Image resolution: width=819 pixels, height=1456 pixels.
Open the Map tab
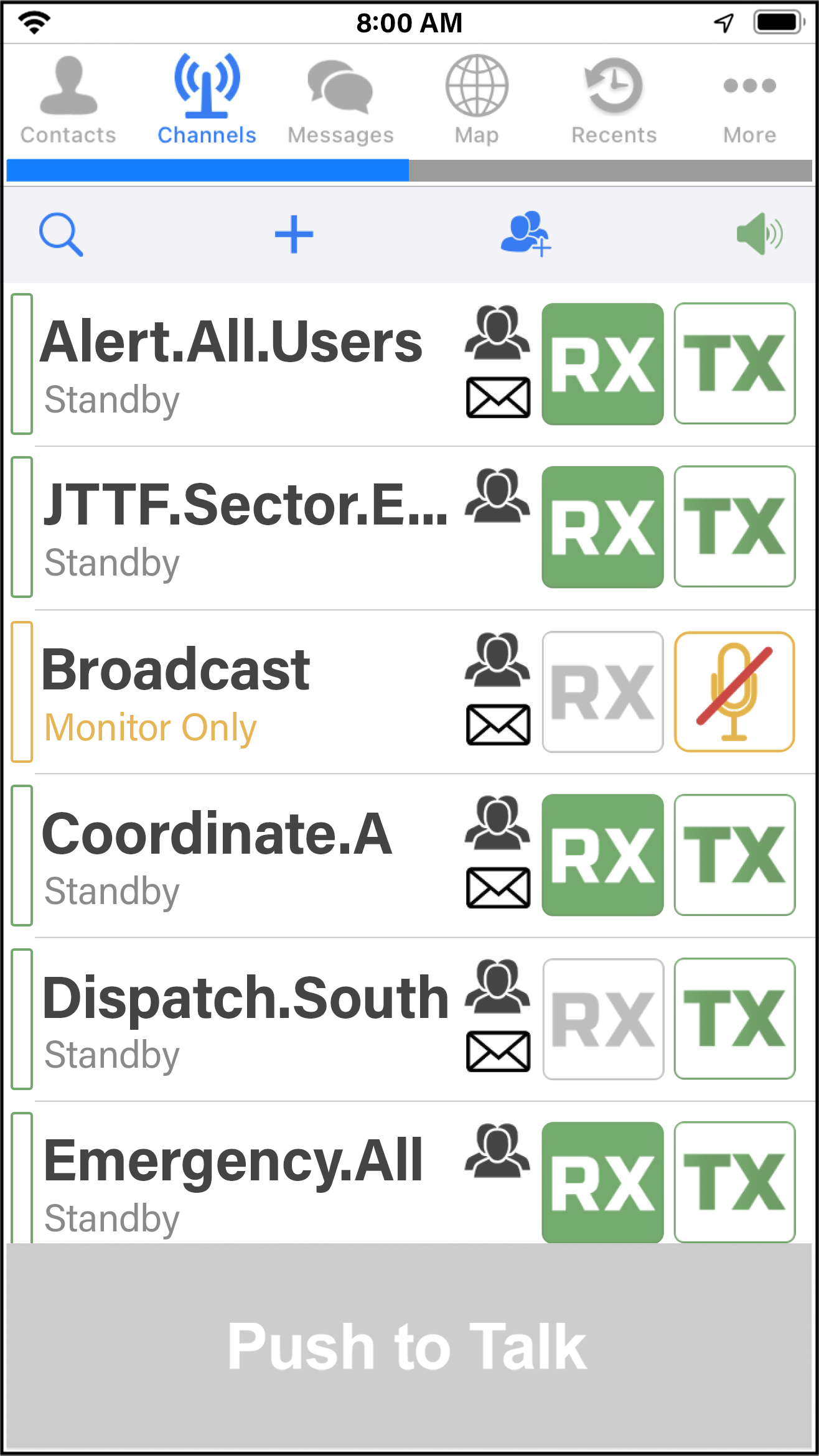pyautogui.click(x=477, y=101)
